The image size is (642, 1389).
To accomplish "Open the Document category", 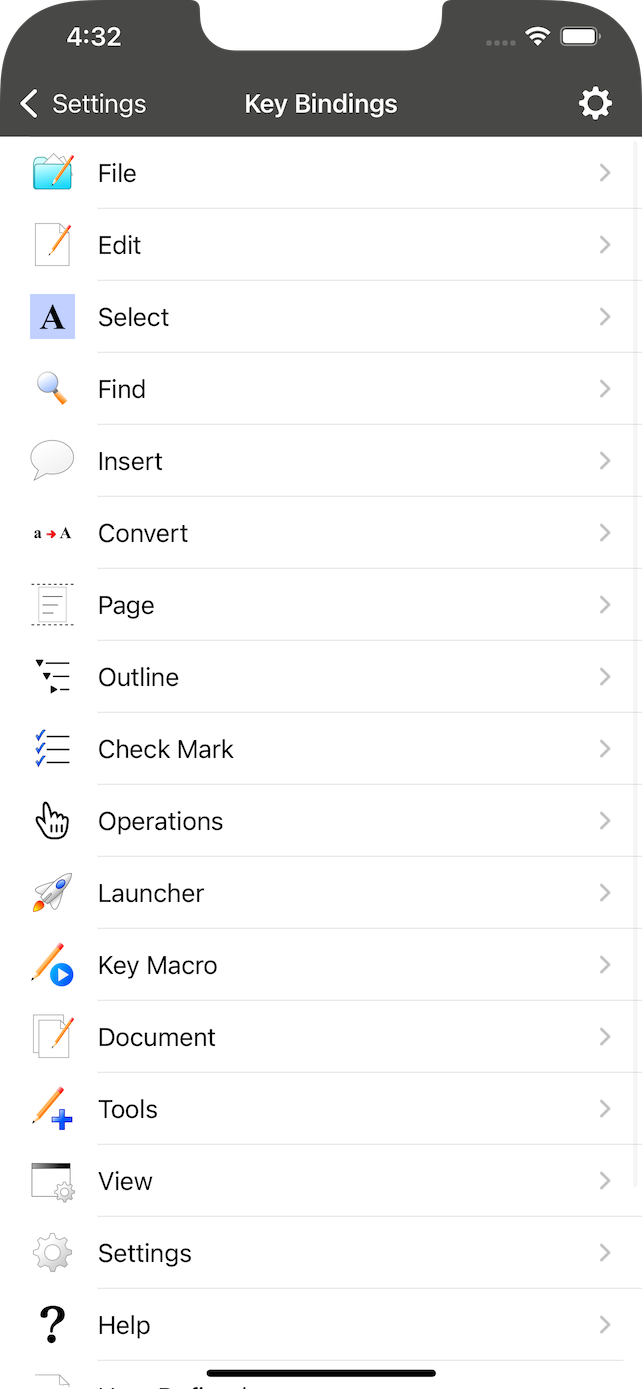I will tap(321, 1037).
